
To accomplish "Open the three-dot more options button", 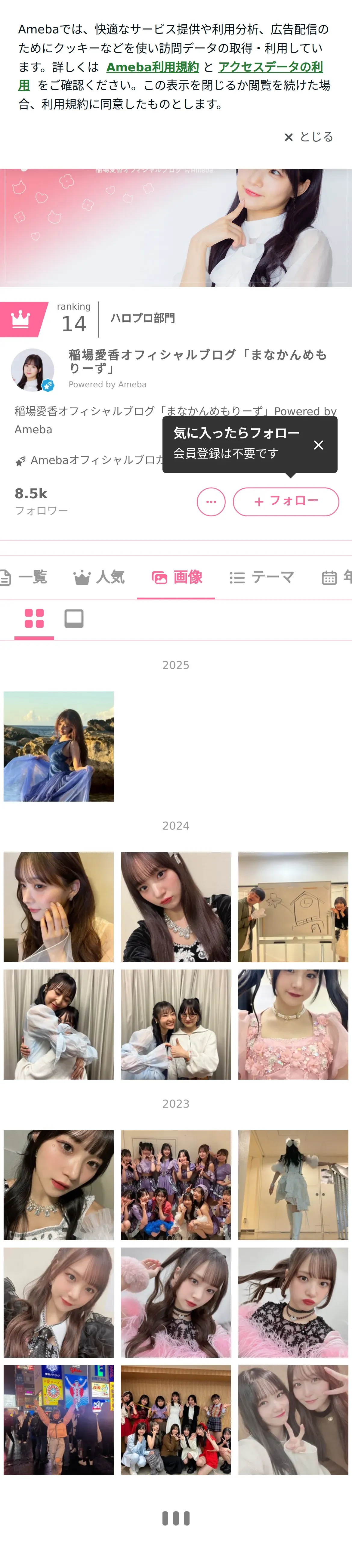I will (211, 502).
